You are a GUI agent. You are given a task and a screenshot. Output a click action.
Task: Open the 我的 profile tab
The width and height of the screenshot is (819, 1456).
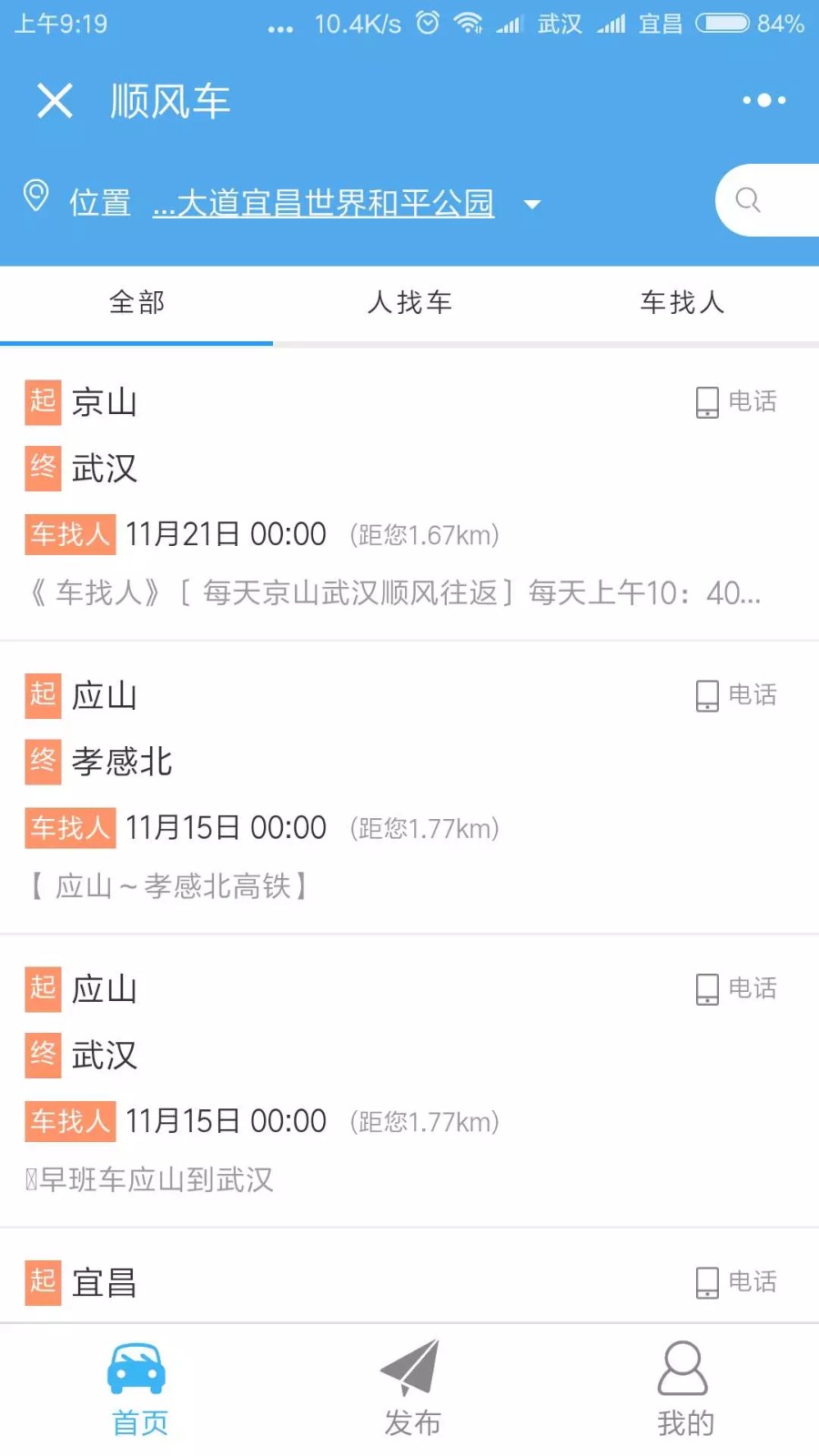click(x=684, y=1390)
